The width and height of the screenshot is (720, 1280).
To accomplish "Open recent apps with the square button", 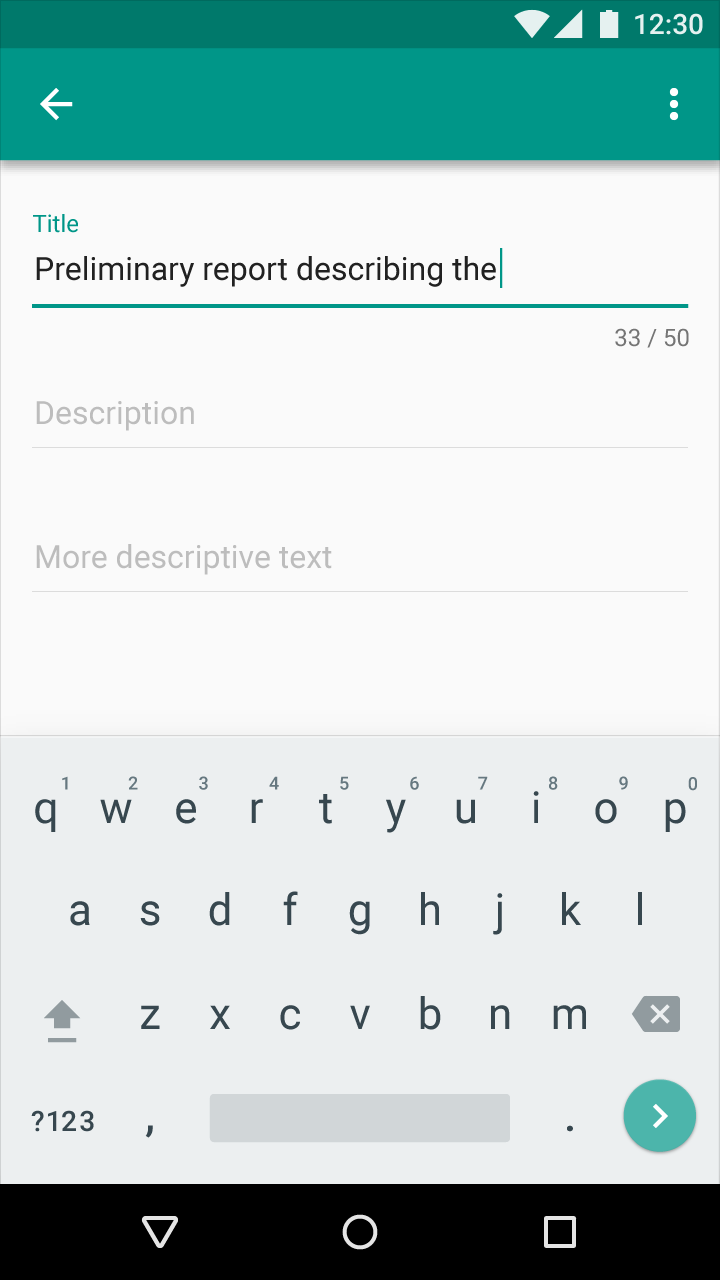I will (x=560, y=1232).
